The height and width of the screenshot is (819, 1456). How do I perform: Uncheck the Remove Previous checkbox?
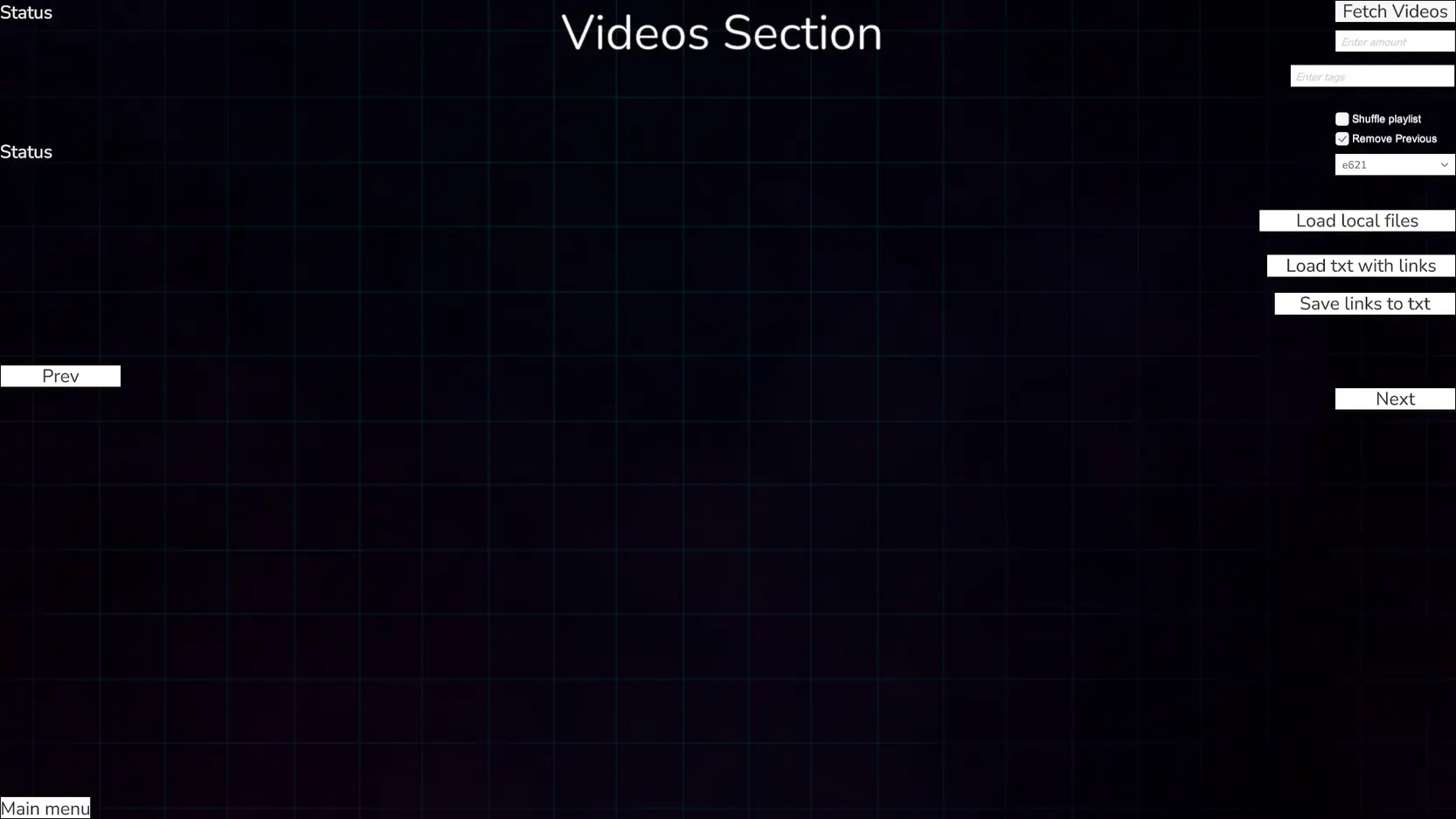1342,139
